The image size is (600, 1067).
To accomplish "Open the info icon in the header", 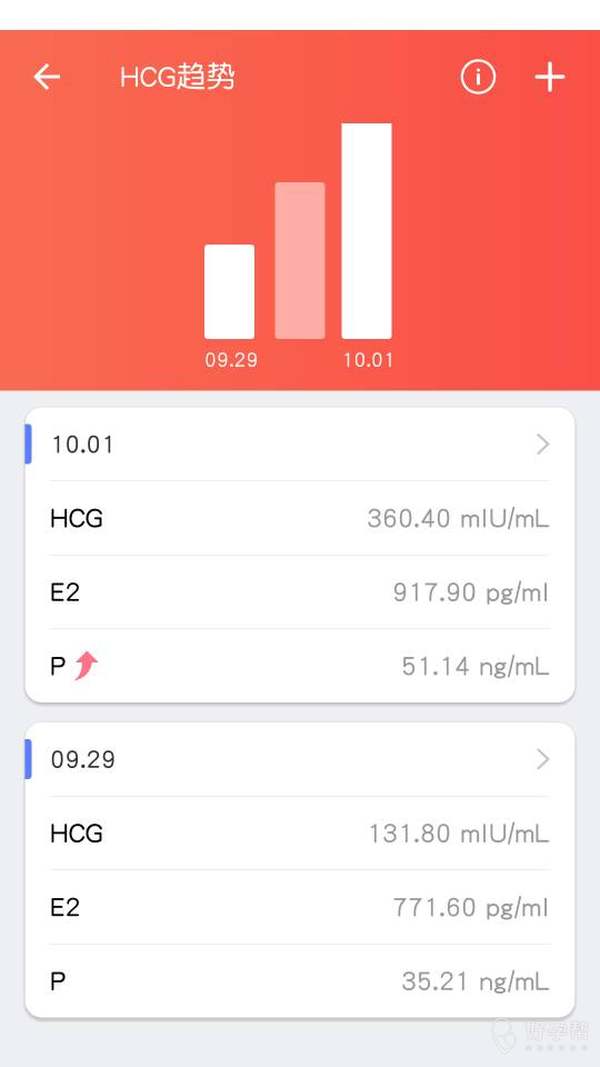I will [478, 77].
